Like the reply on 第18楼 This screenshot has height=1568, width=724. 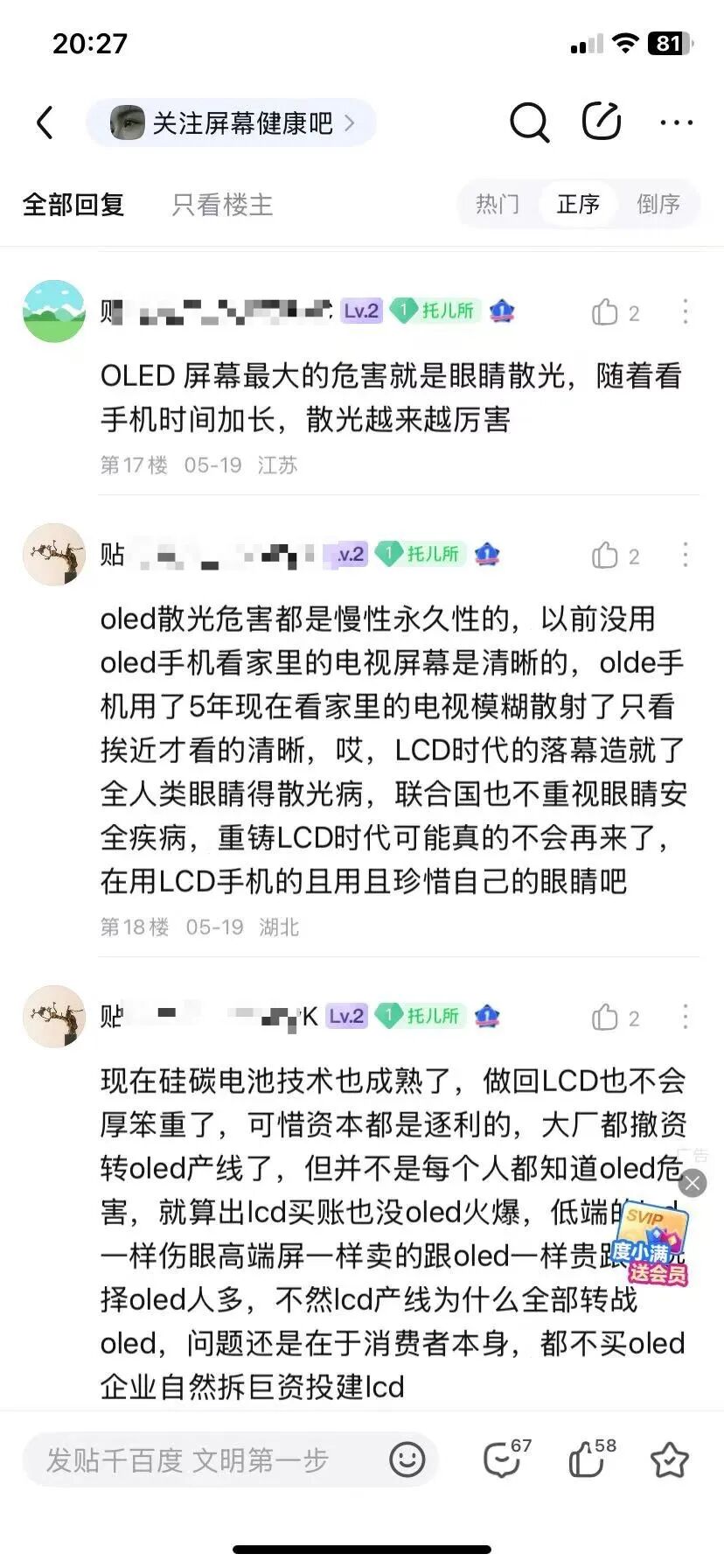tap(605, 556)
